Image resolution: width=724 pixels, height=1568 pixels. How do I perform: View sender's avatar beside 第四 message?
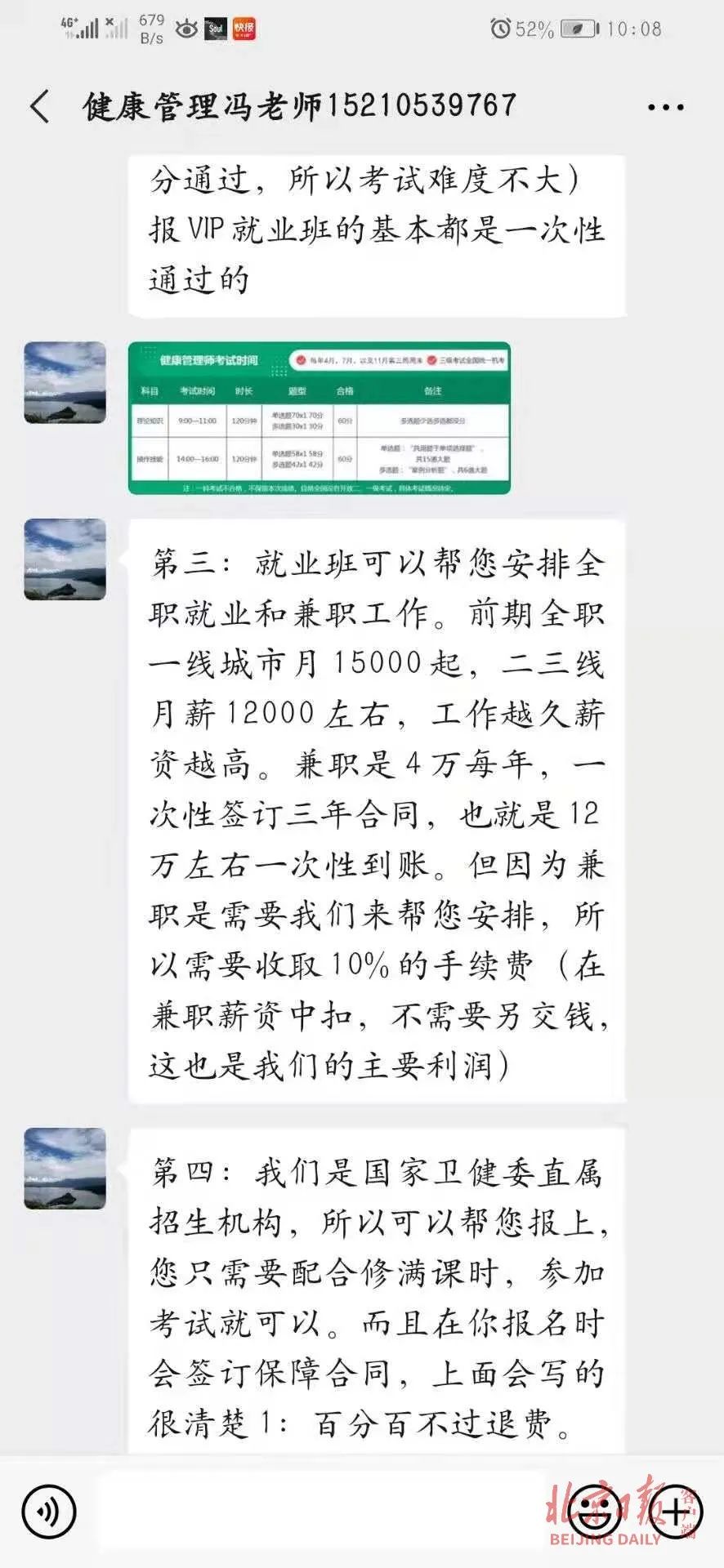(x=65, y=1169)
